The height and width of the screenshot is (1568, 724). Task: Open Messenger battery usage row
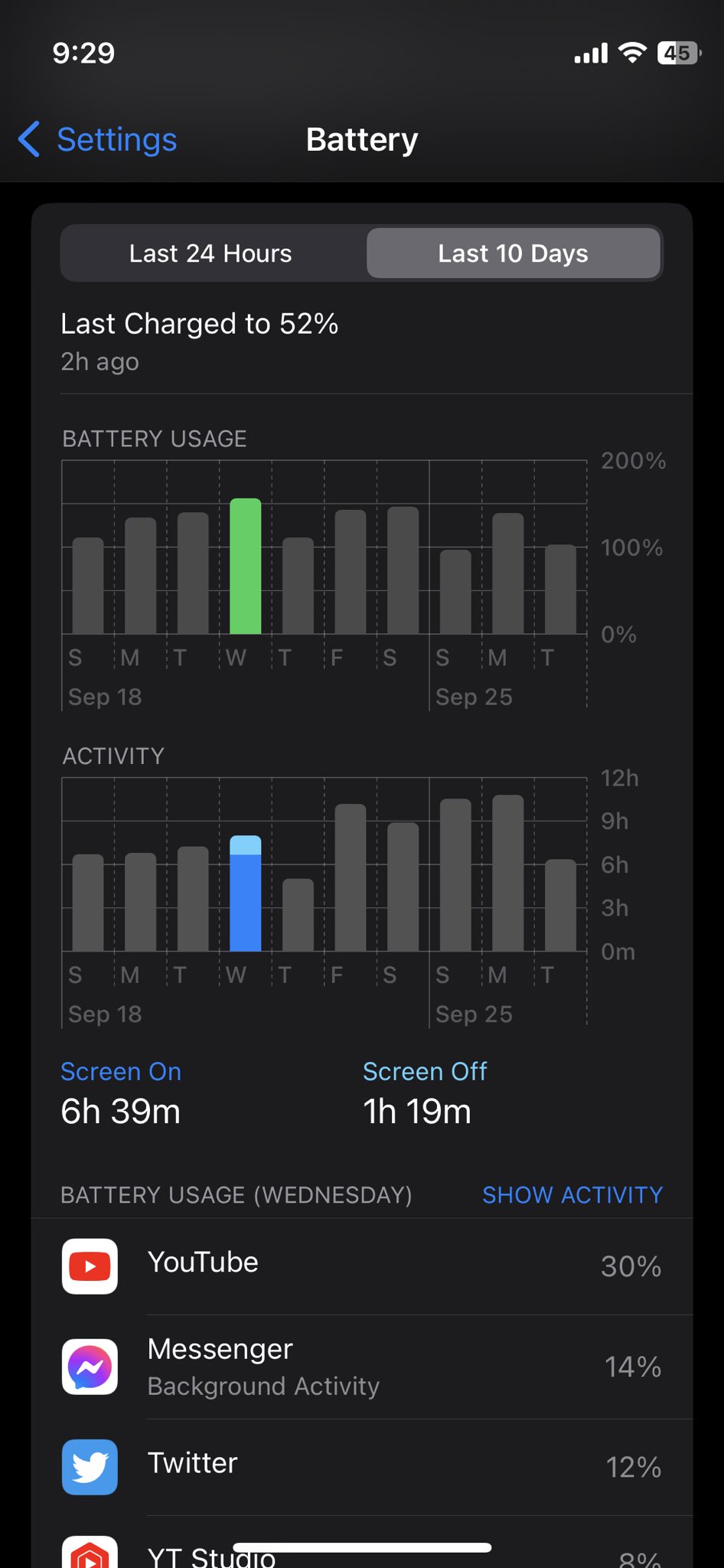361,1367
